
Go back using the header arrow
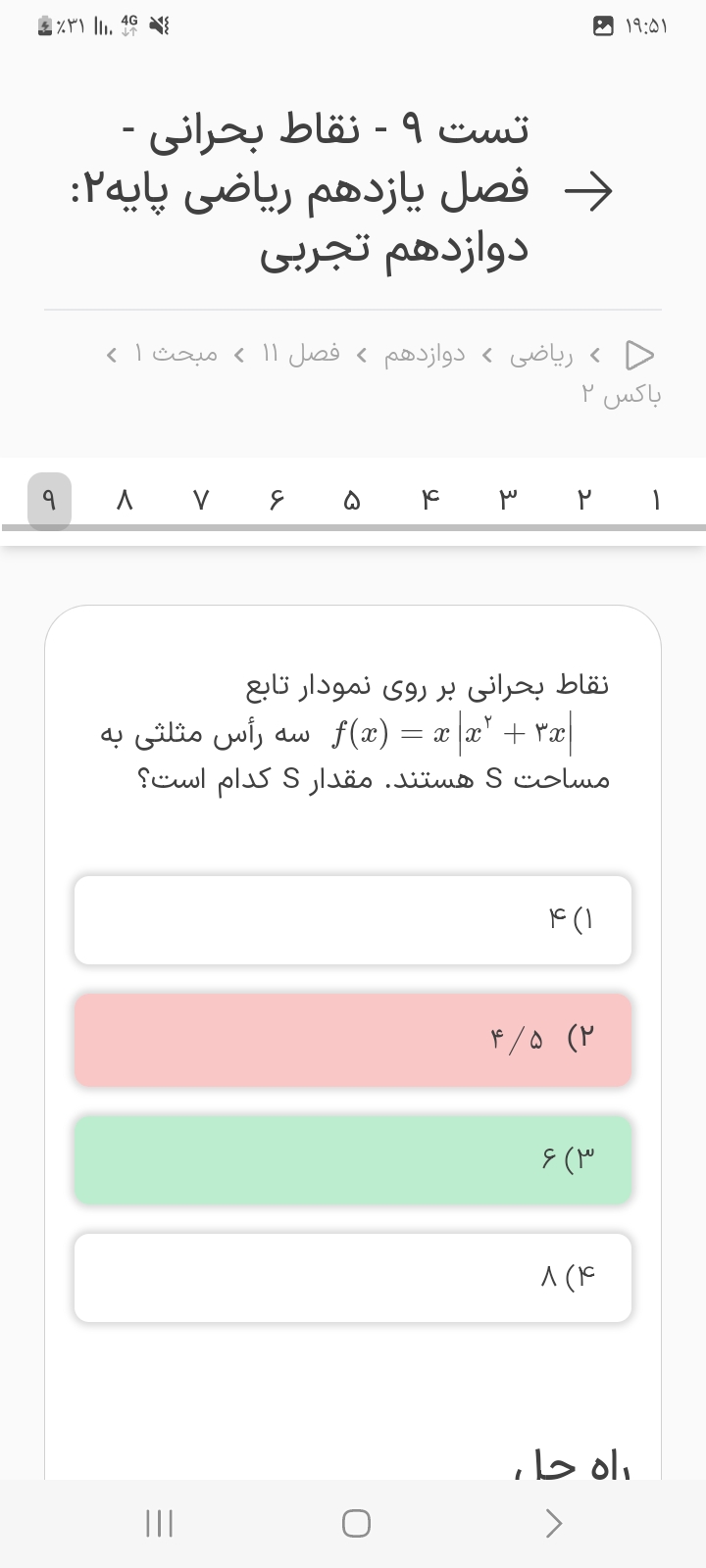587,191
